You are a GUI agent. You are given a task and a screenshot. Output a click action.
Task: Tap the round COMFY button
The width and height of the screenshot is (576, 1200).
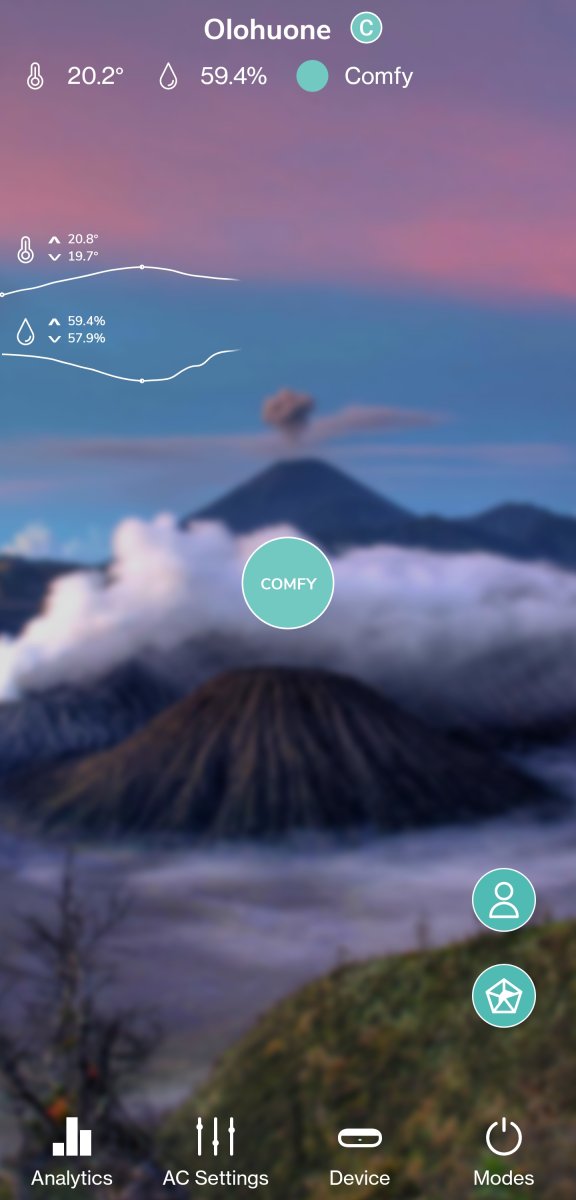point(288,583)
